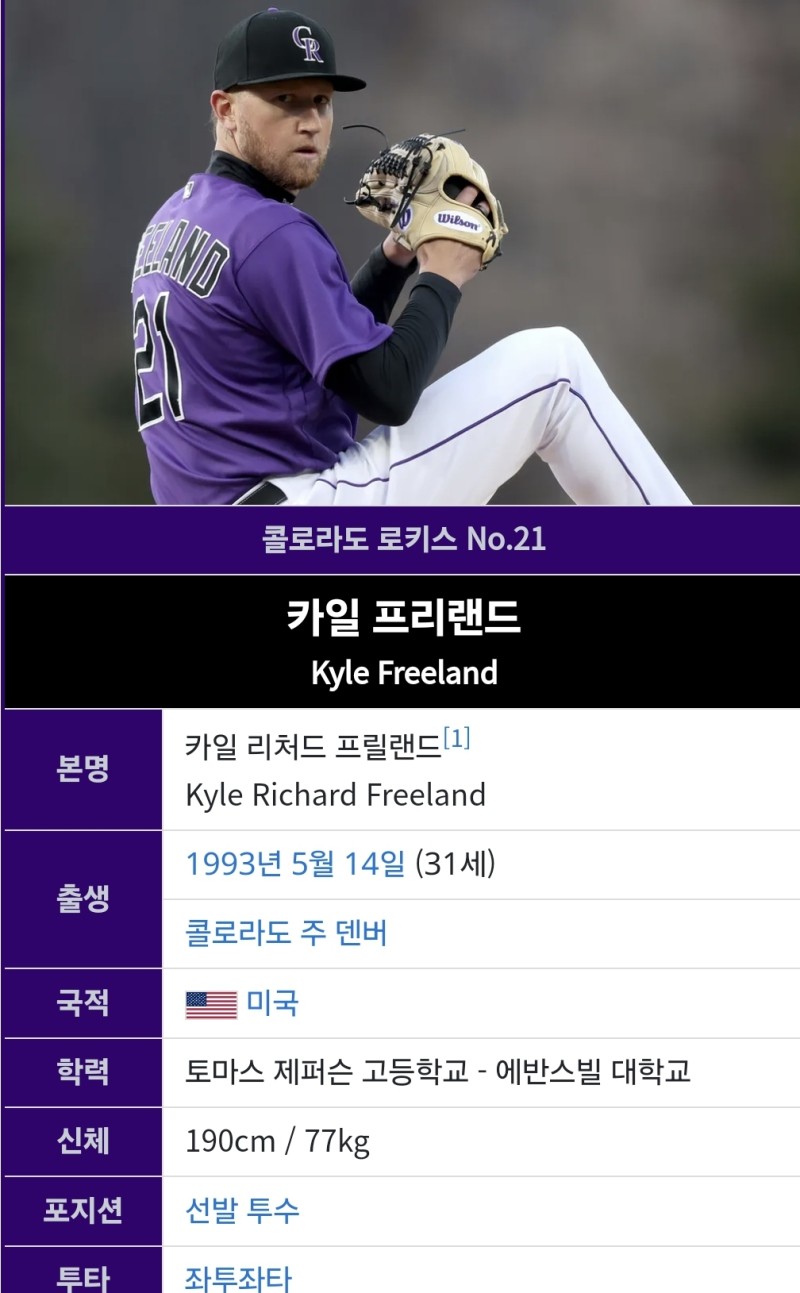Open footnote [1] next to the birth name
Screen dimensions: 800x1293
(457, 740)
